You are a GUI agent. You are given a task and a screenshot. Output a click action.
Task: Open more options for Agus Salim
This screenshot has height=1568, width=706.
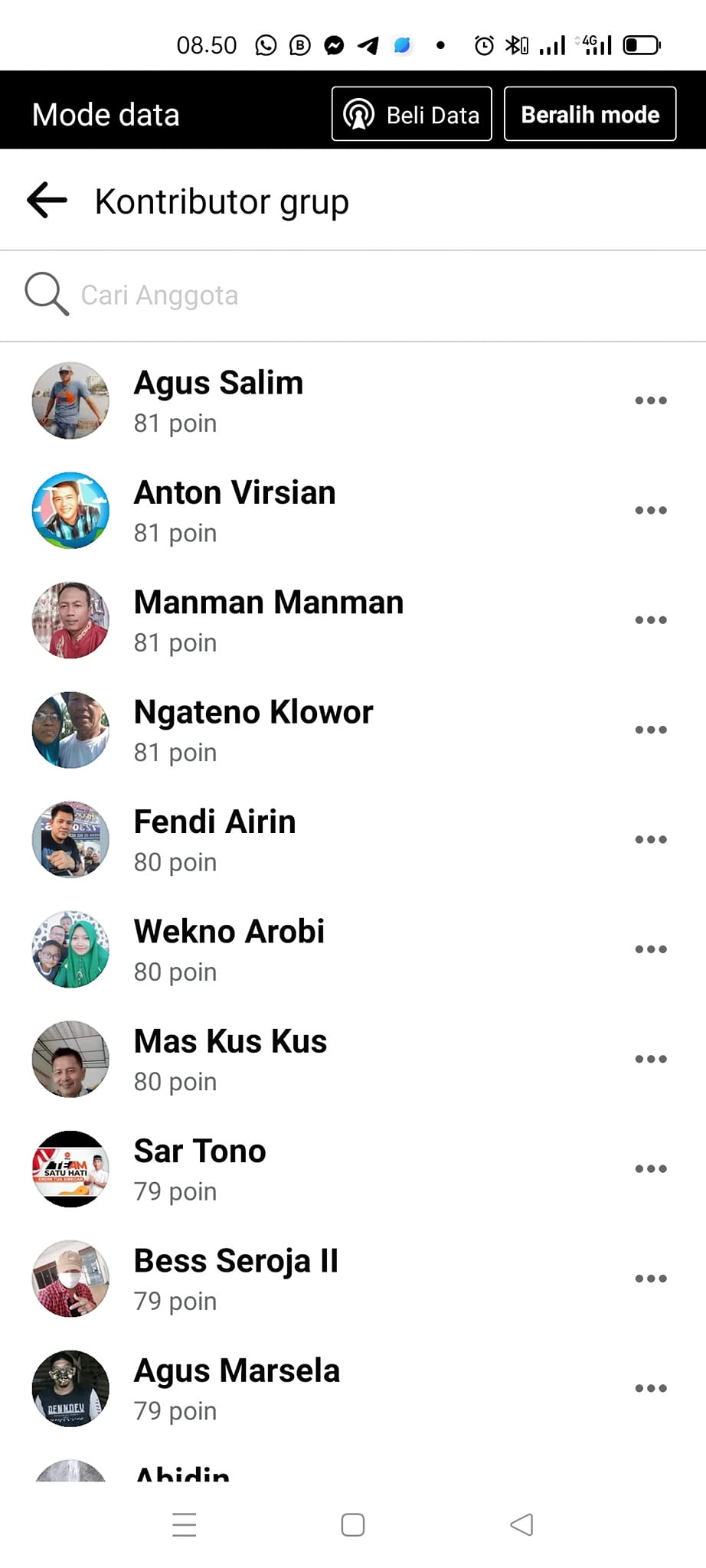[x=650, y=400]
